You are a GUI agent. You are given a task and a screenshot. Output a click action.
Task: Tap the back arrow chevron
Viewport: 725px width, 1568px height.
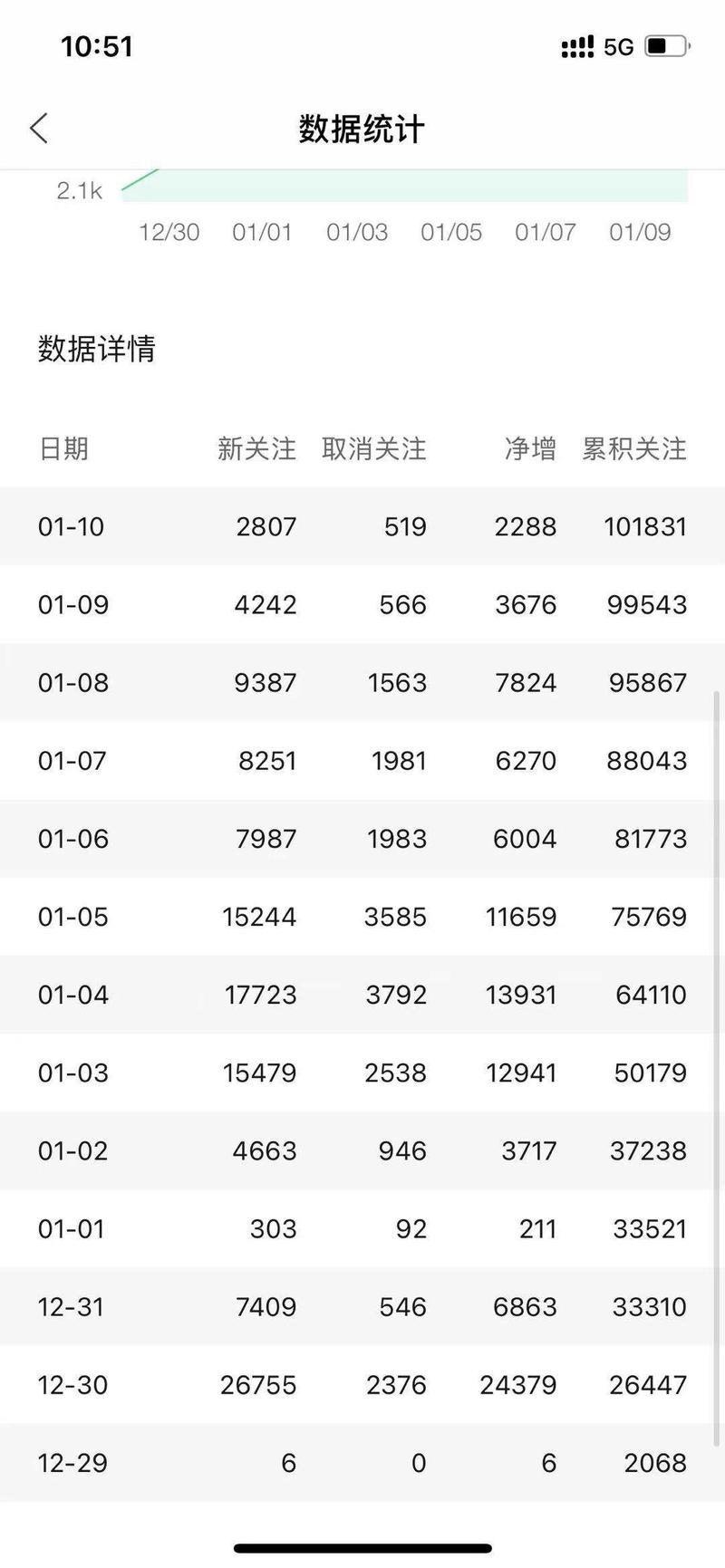[x=38, y=128]
